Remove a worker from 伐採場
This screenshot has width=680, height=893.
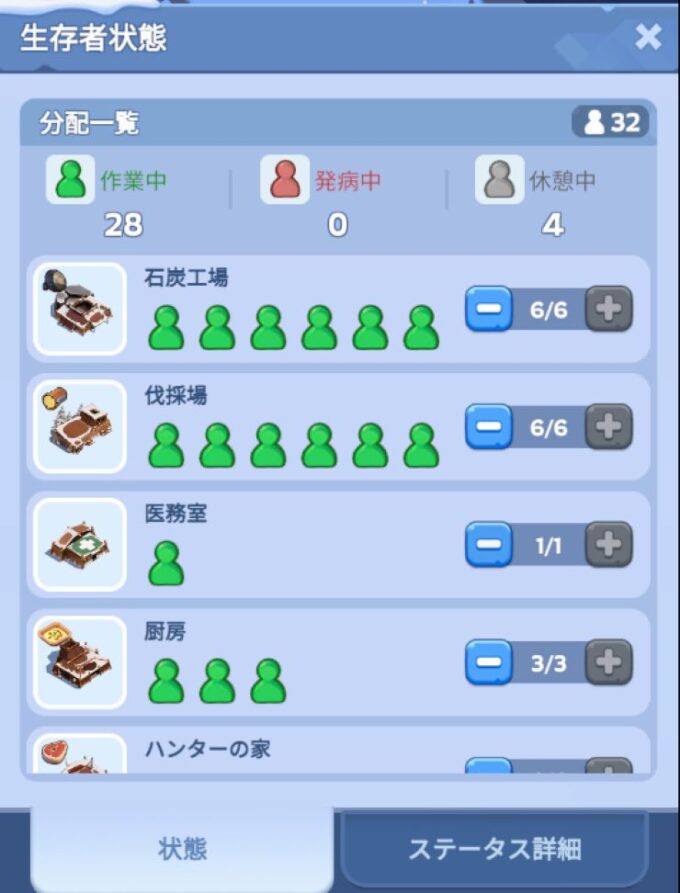[x=488, y=428]
